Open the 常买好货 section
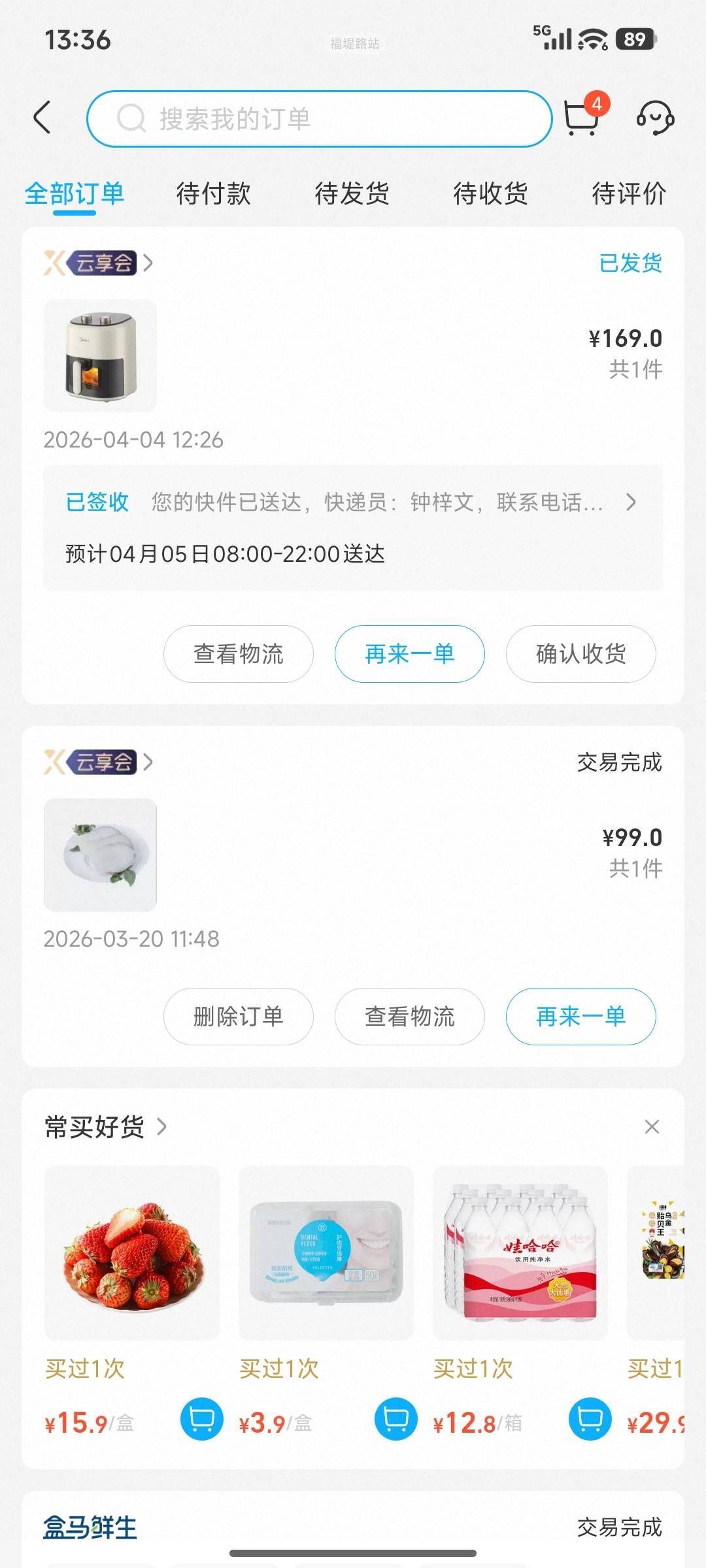Viewport: 706px width, 1568px height. pos(105,1127)
